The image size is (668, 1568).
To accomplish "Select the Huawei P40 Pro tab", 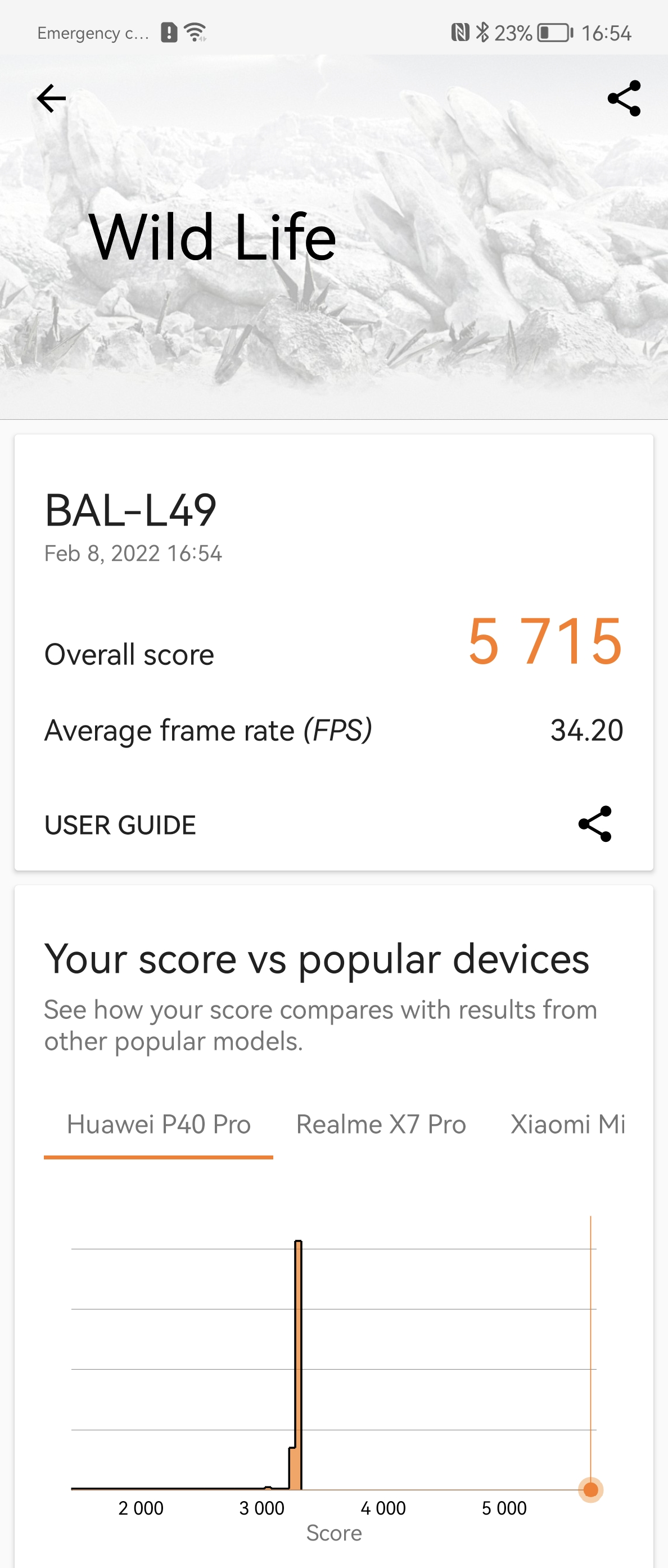I will tap(159, 1124).
